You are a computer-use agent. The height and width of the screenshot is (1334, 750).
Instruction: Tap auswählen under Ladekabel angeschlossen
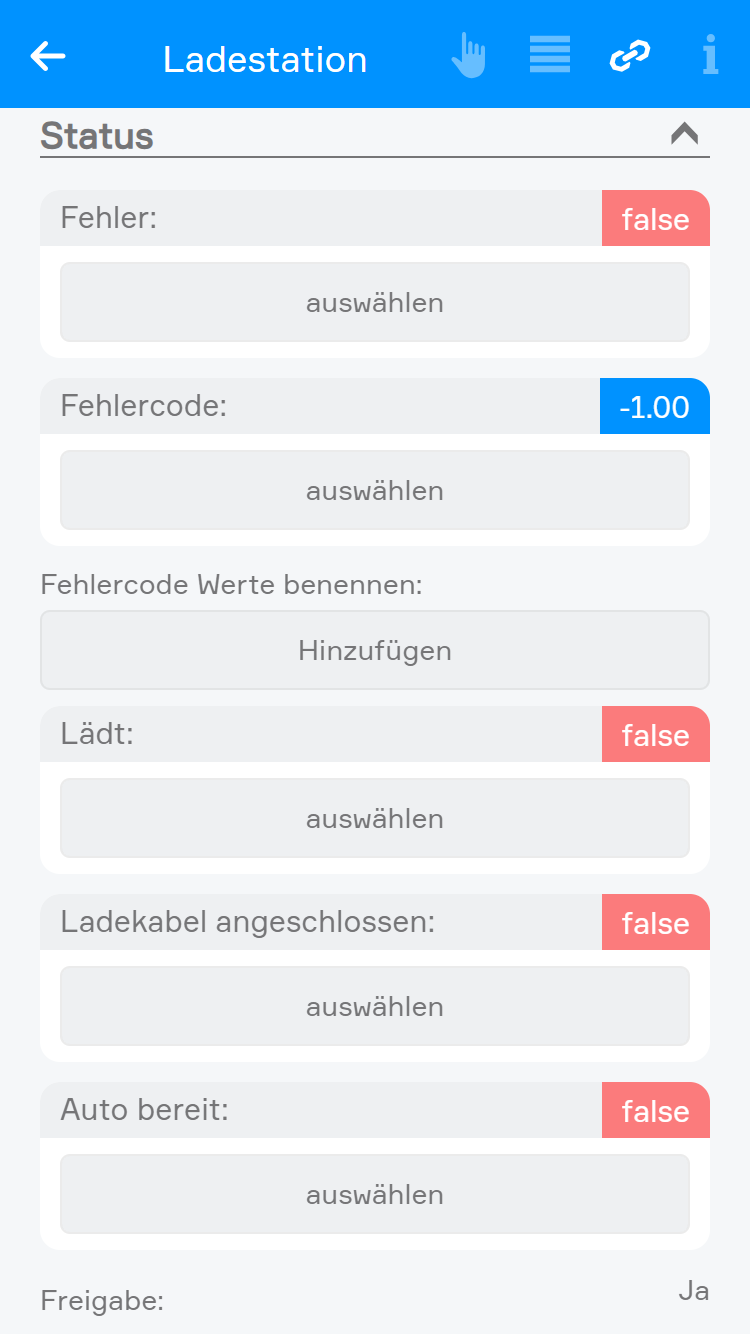point(375,1006)
